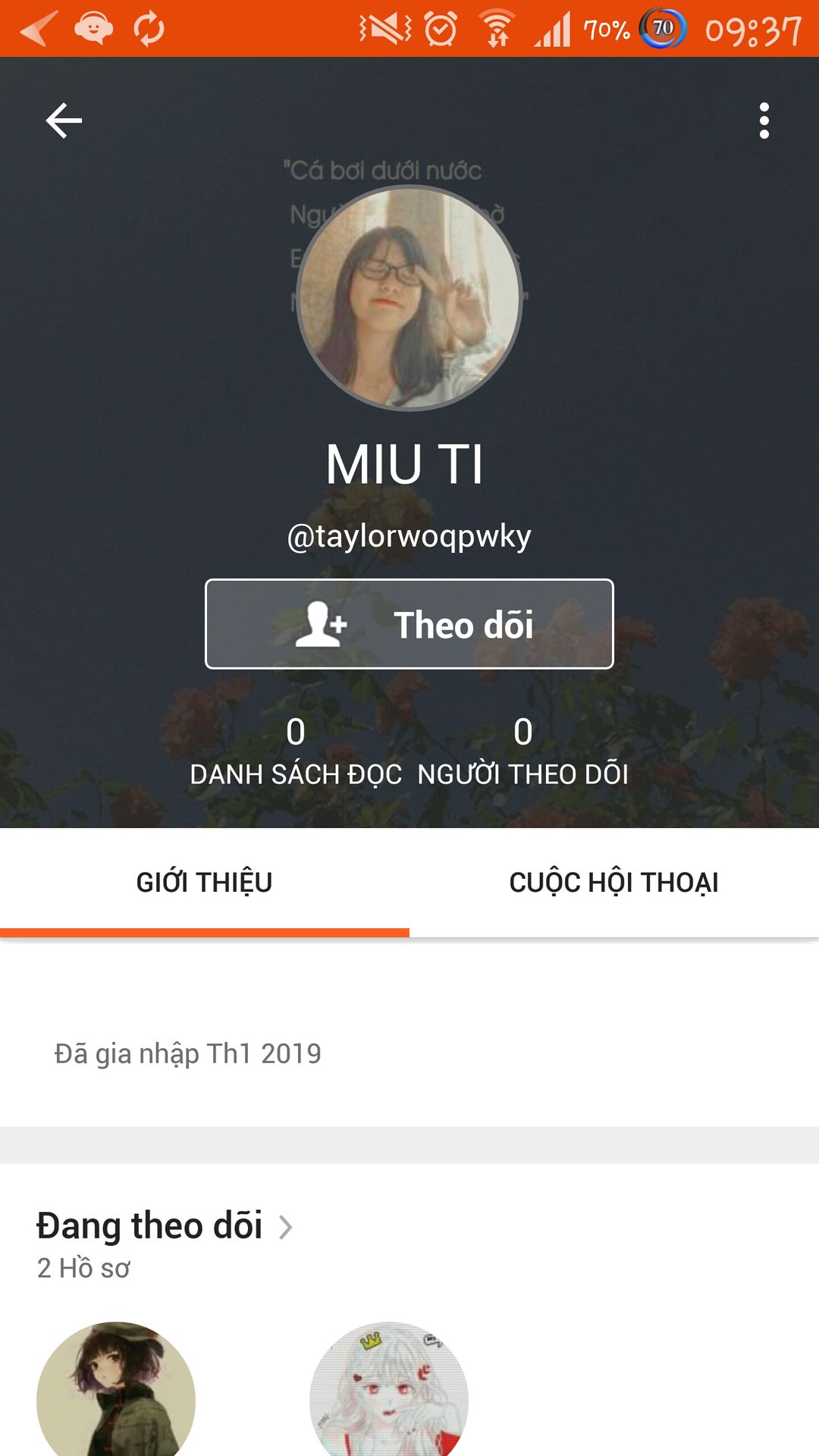
Task: Expand the Đang theo dõi list
Action: point(164,1226)
